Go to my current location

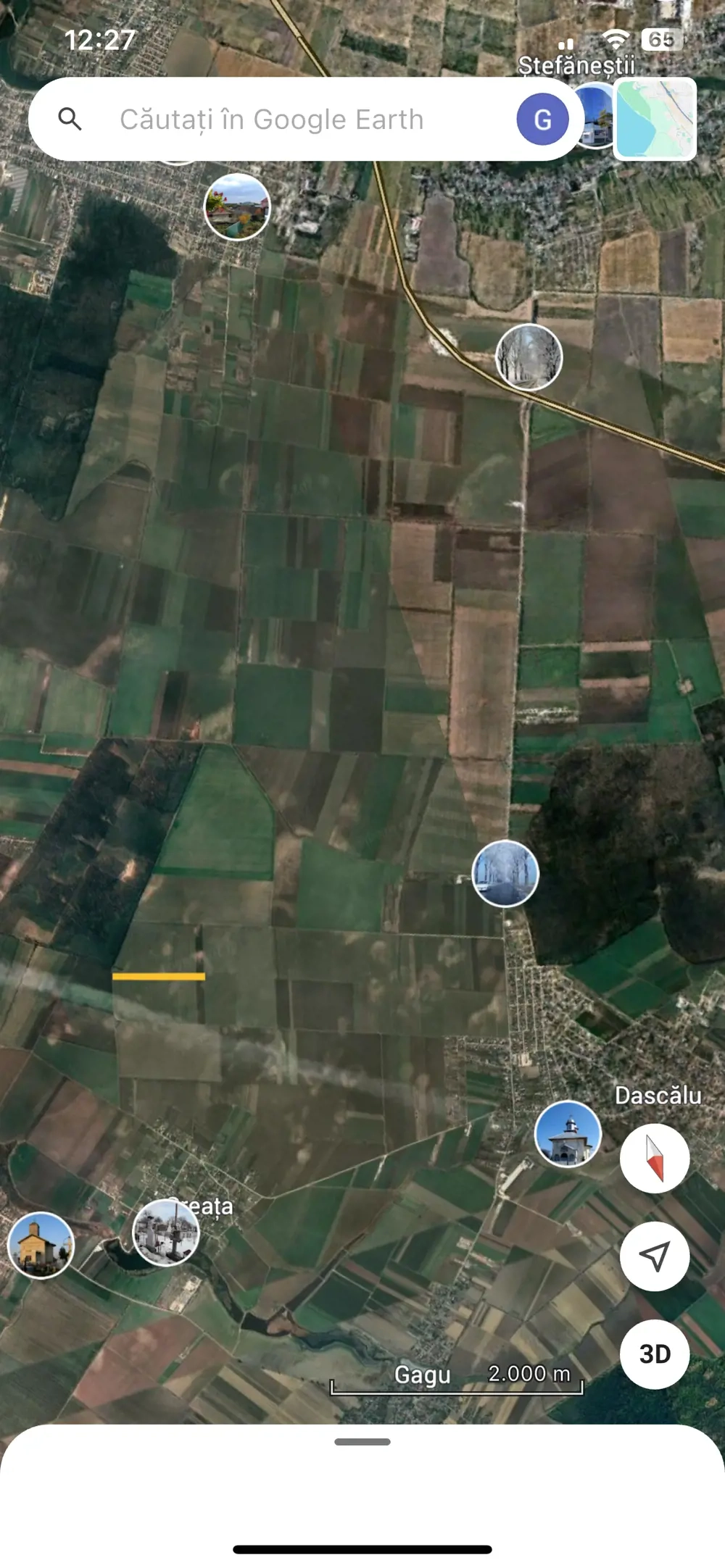pos(655,1256)
